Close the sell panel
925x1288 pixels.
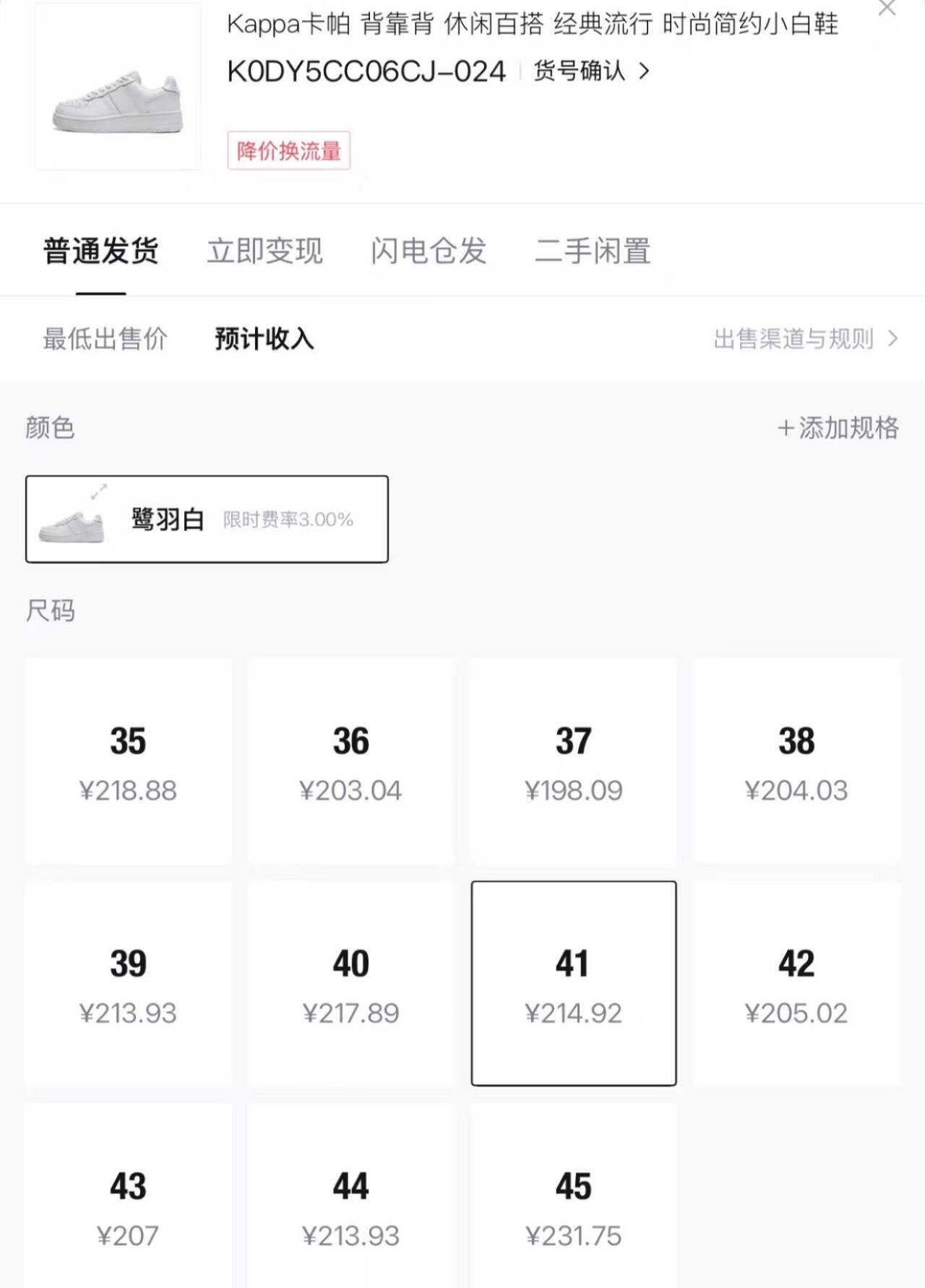tap(887, 9)
